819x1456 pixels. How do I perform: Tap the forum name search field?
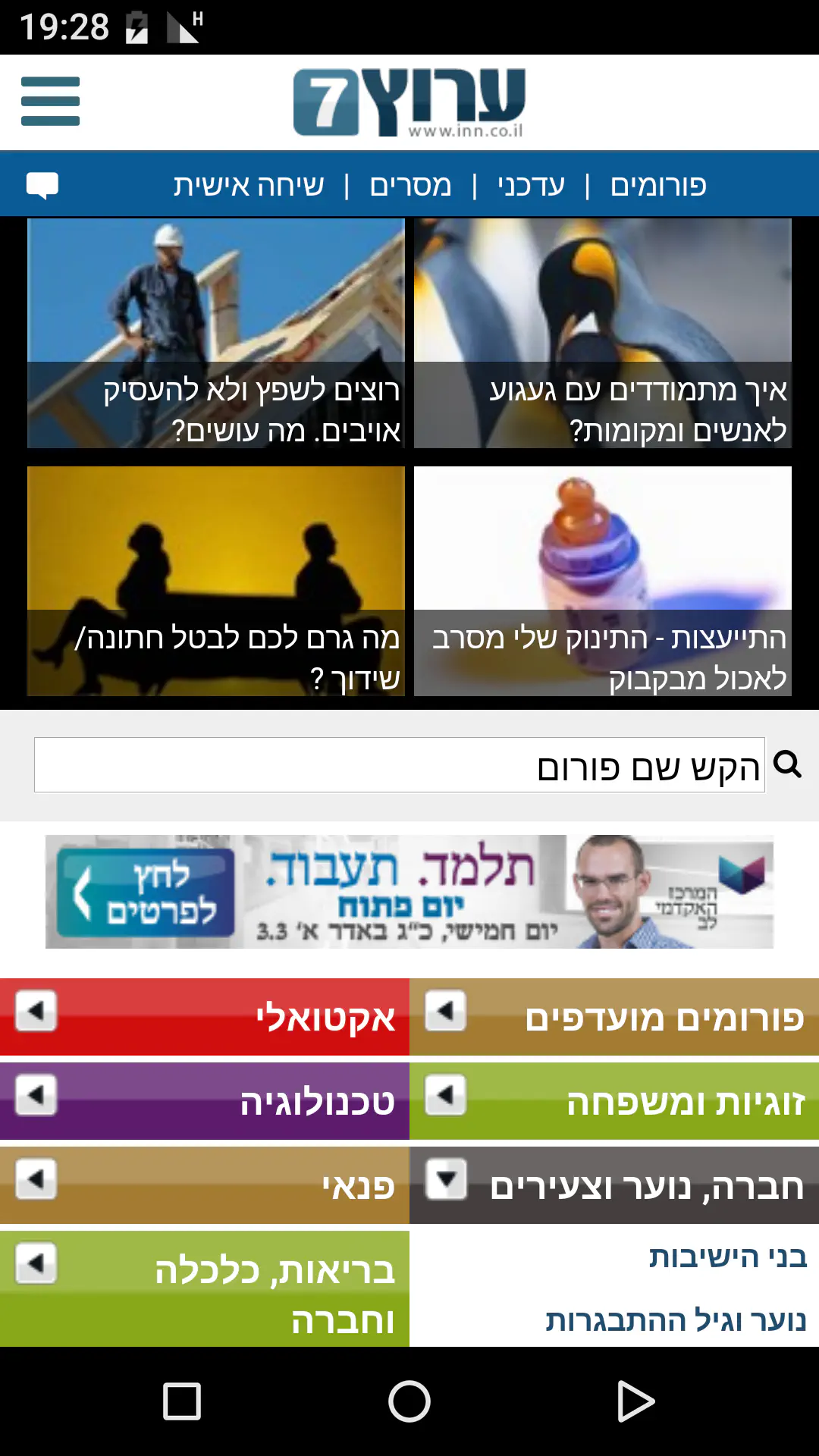(x=400, y=765)
